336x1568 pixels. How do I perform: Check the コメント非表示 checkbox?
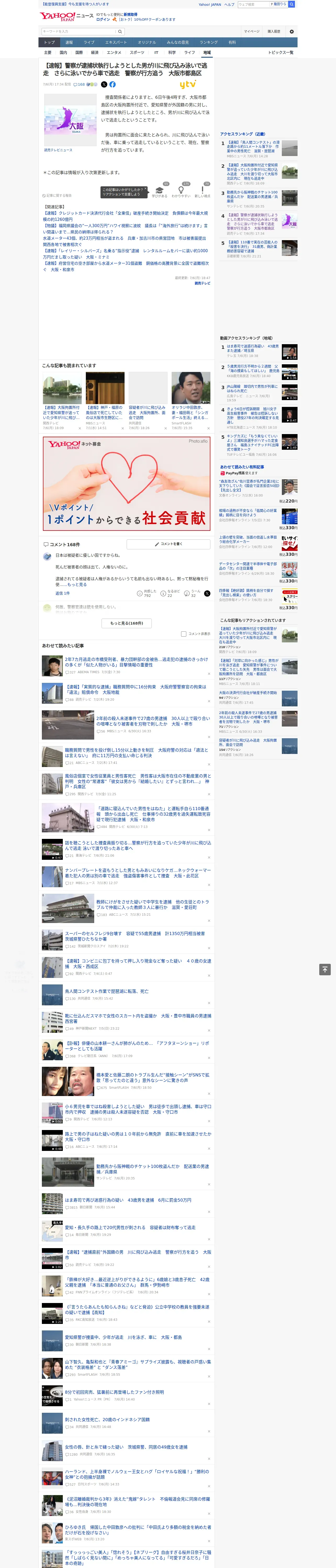click(183, 634)
